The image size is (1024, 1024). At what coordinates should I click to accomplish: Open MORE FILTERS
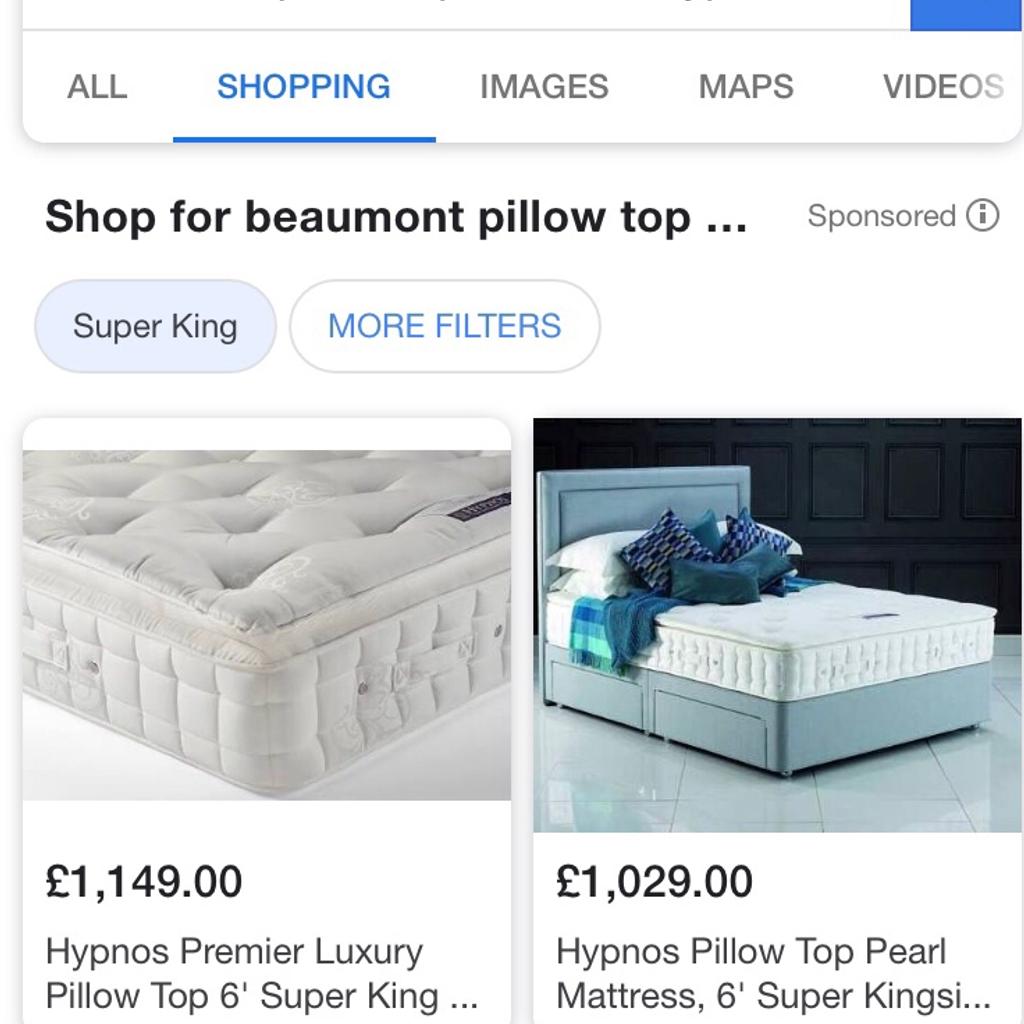(444, 326)
